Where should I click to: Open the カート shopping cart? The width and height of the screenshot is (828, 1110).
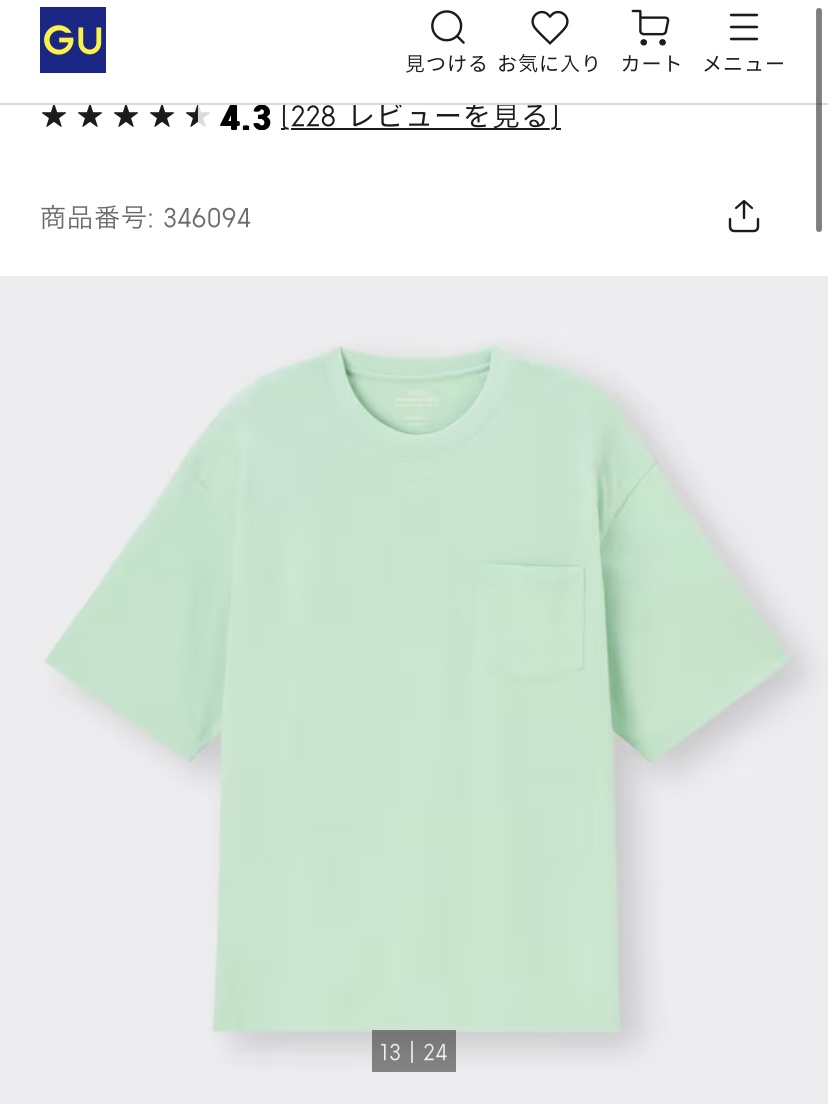tap(651, 42)
